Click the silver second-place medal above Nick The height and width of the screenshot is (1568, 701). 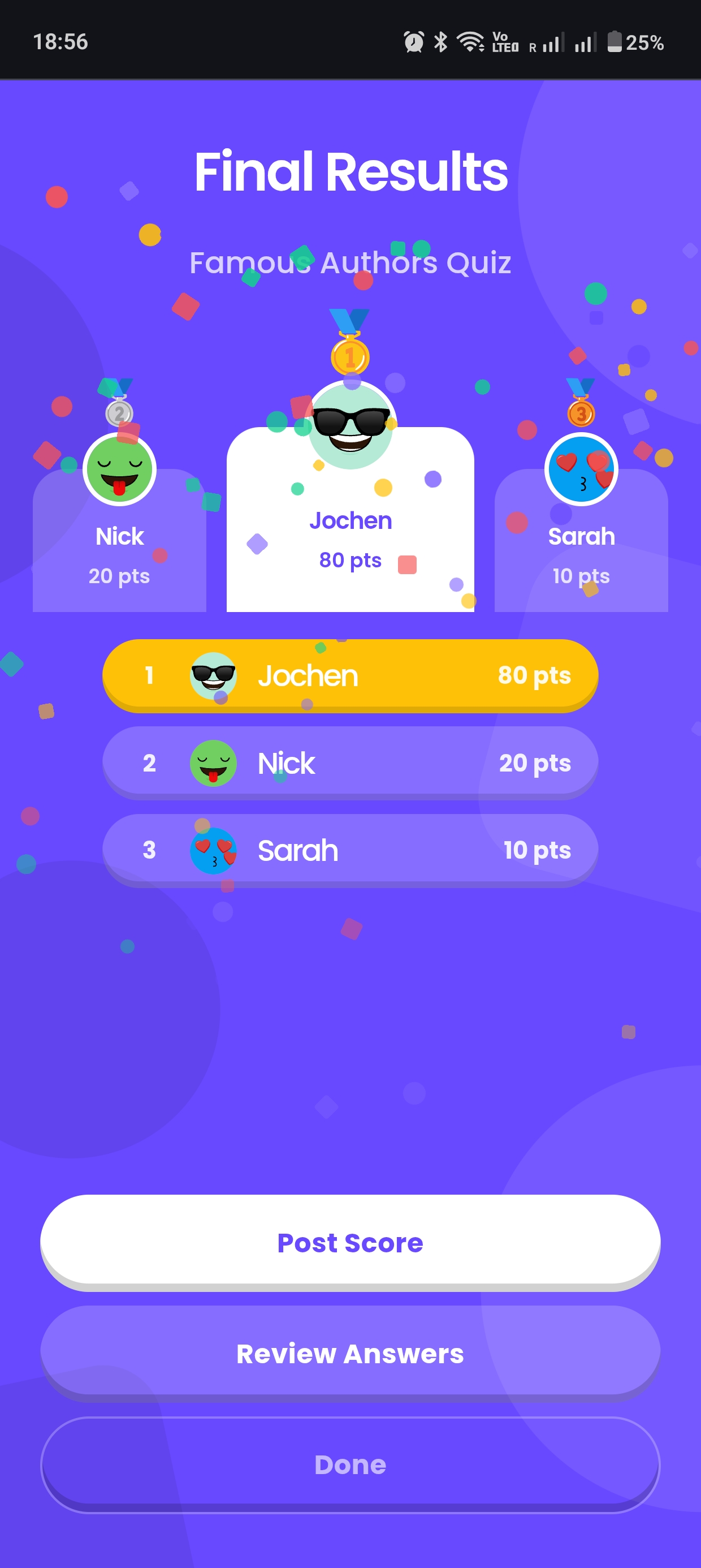tap(119, 414)
